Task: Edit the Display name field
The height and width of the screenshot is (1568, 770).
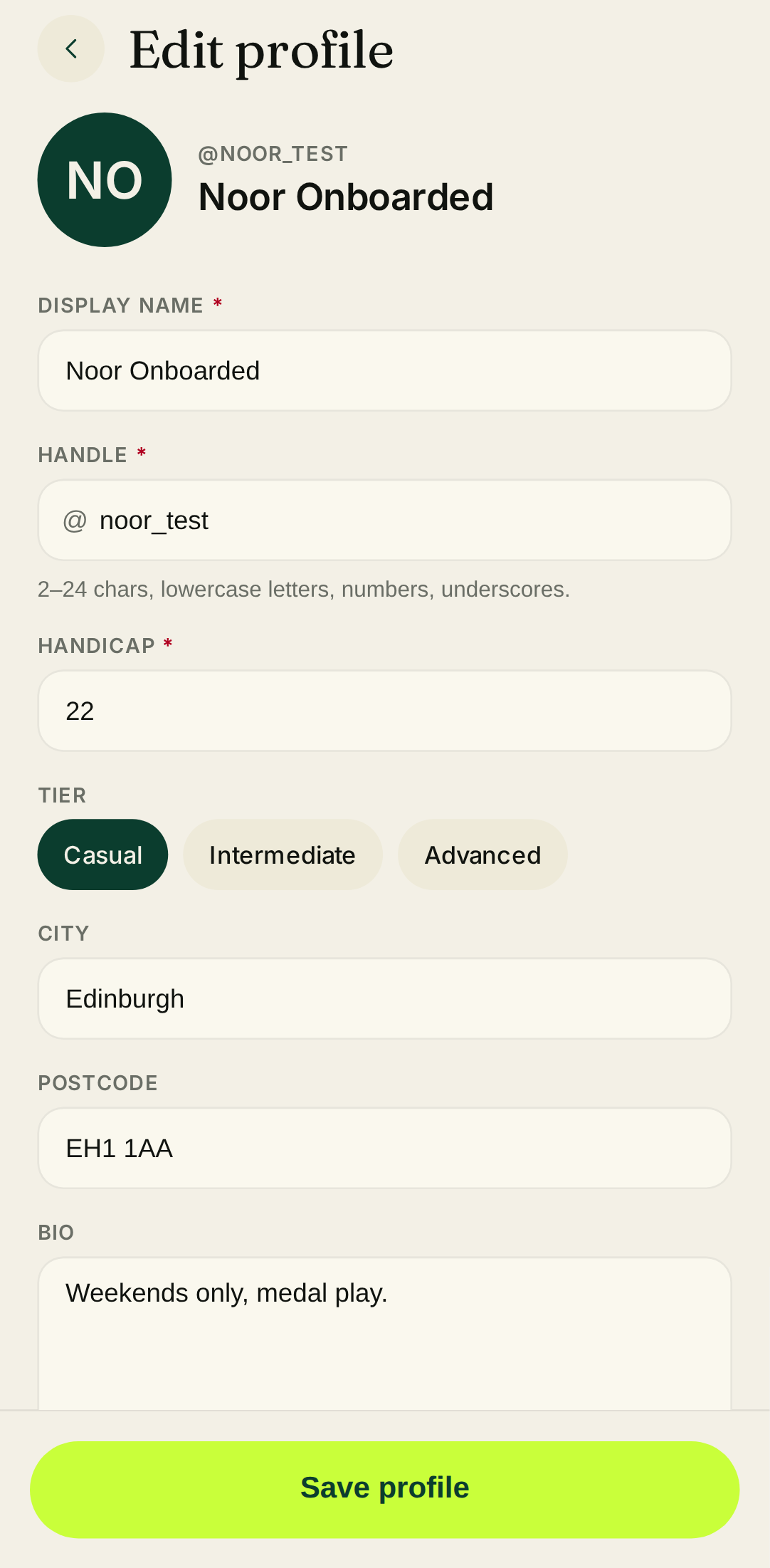Action: pos(384,371)
